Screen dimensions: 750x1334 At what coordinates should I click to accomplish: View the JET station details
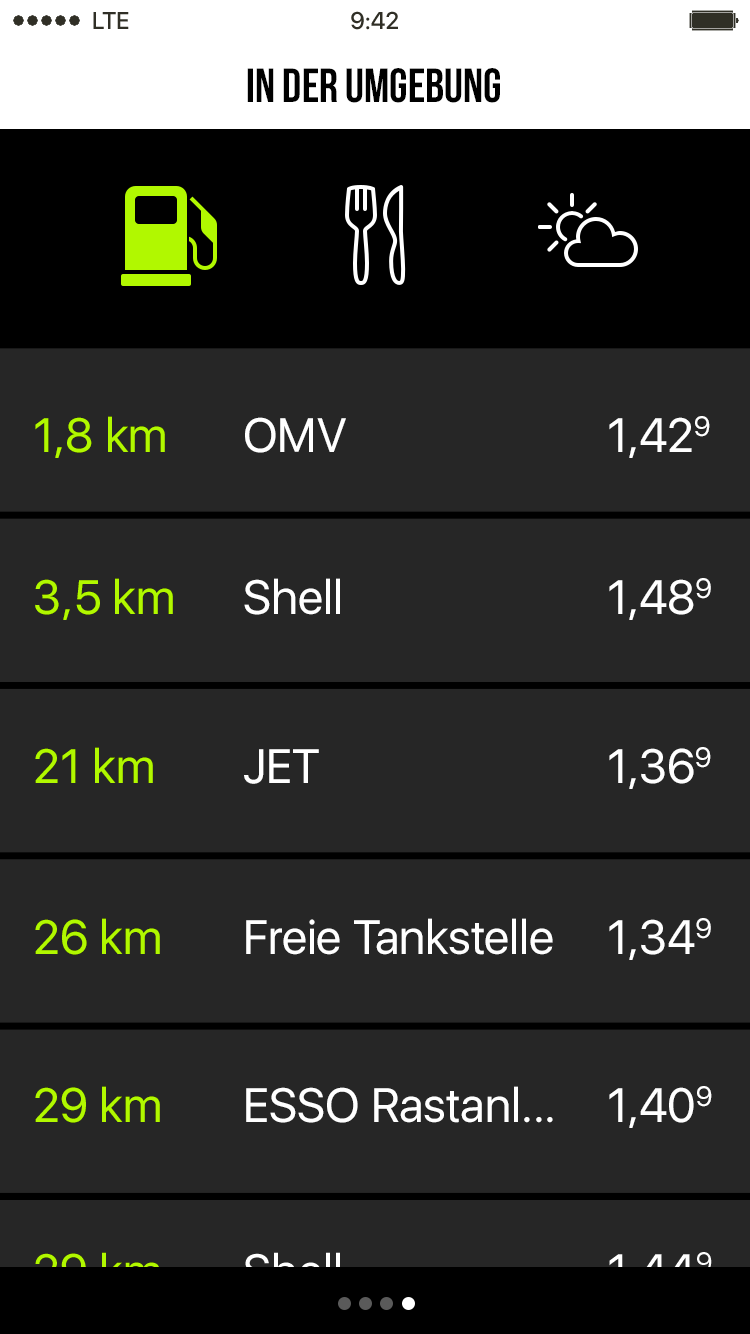pyautogui.click(x=375, y=768)
